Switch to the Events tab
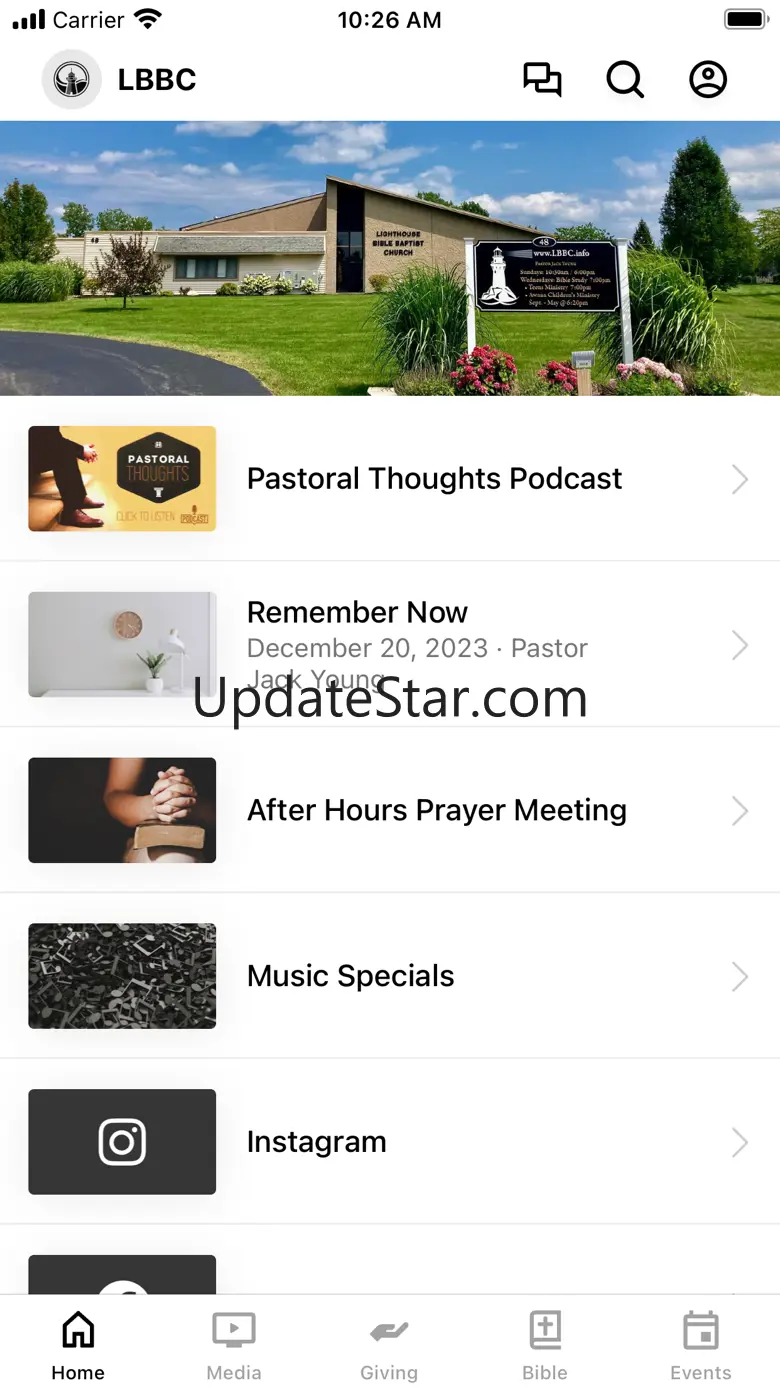 point(700,1345)
